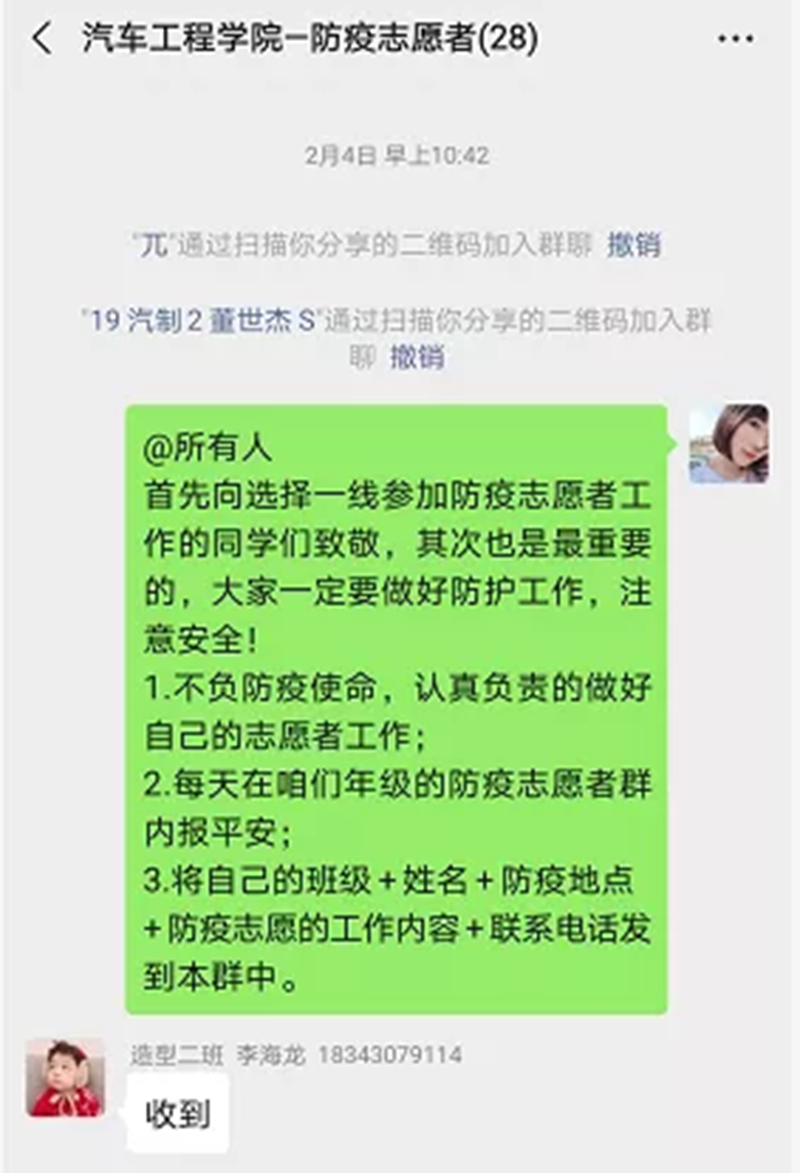Open 李海龙's profile avatar
Screen dimensions: 800x1173
click(x=65, y=1078)
